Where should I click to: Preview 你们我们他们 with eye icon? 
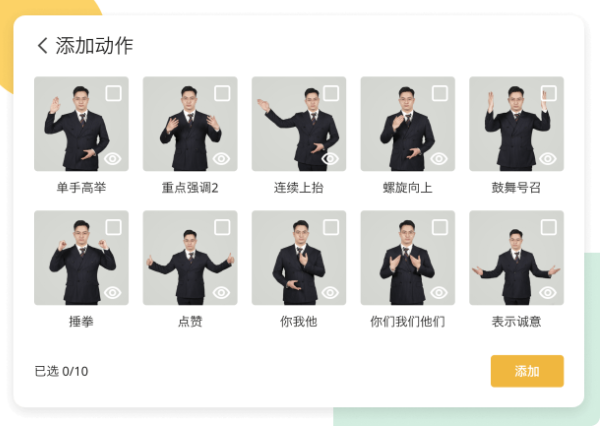pyautogui.click(x=439, y=292)
